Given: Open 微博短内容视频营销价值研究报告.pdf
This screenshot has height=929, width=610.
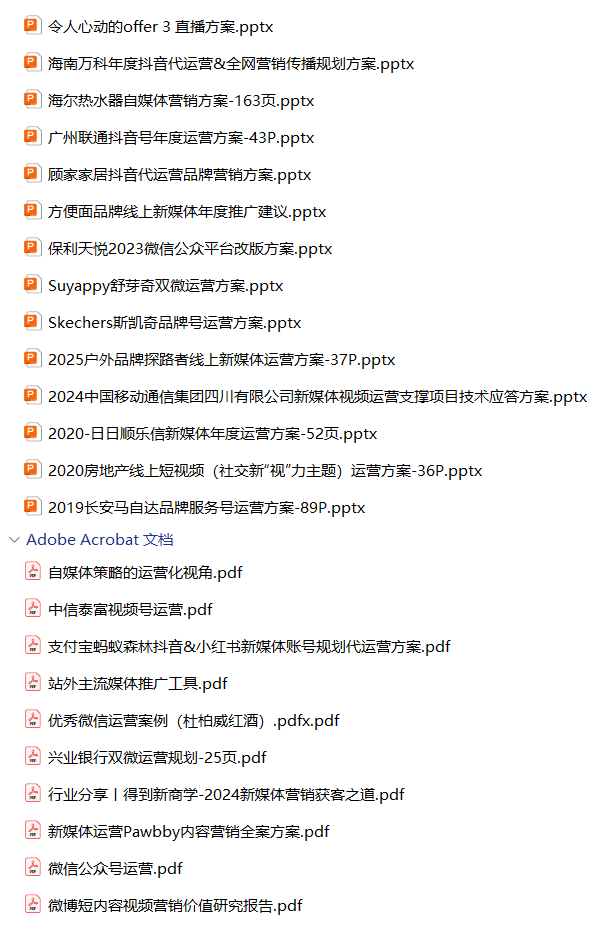Looking at the screenshot, I should pos(175,906).
